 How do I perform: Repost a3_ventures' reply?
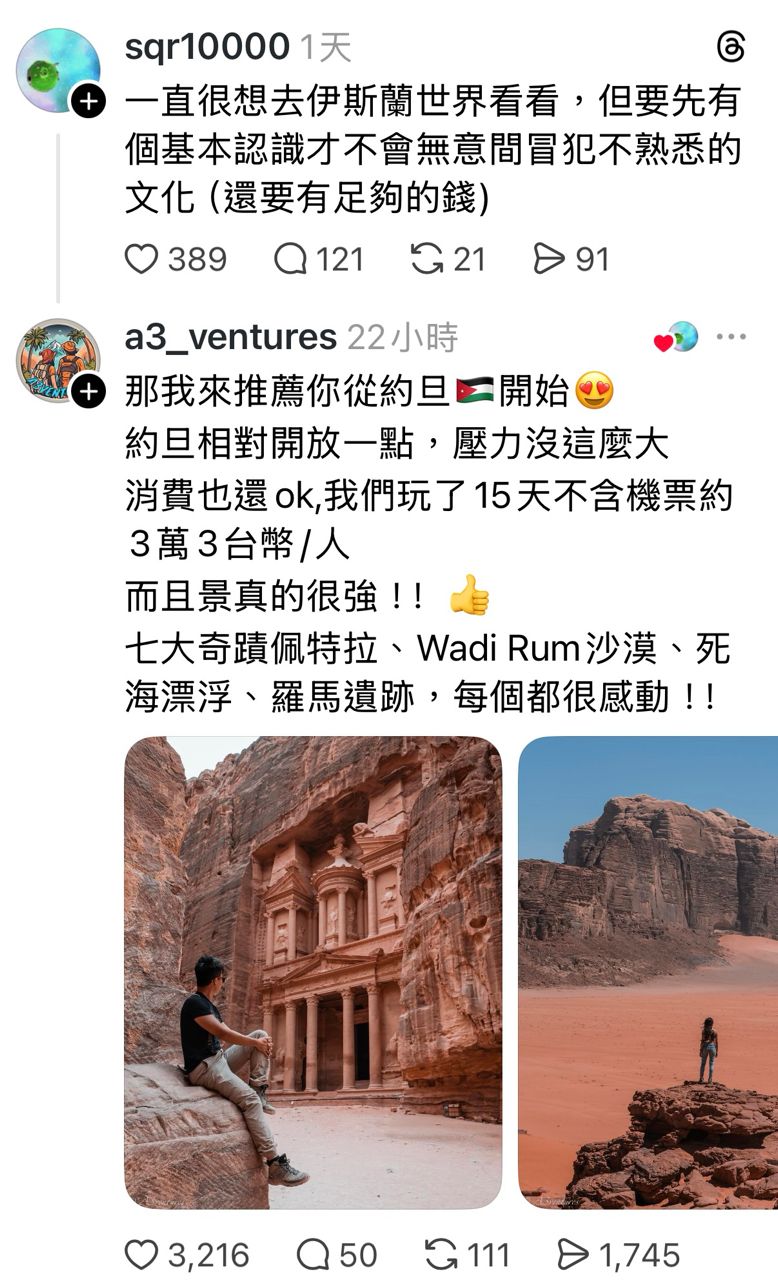pos(441,1254)
